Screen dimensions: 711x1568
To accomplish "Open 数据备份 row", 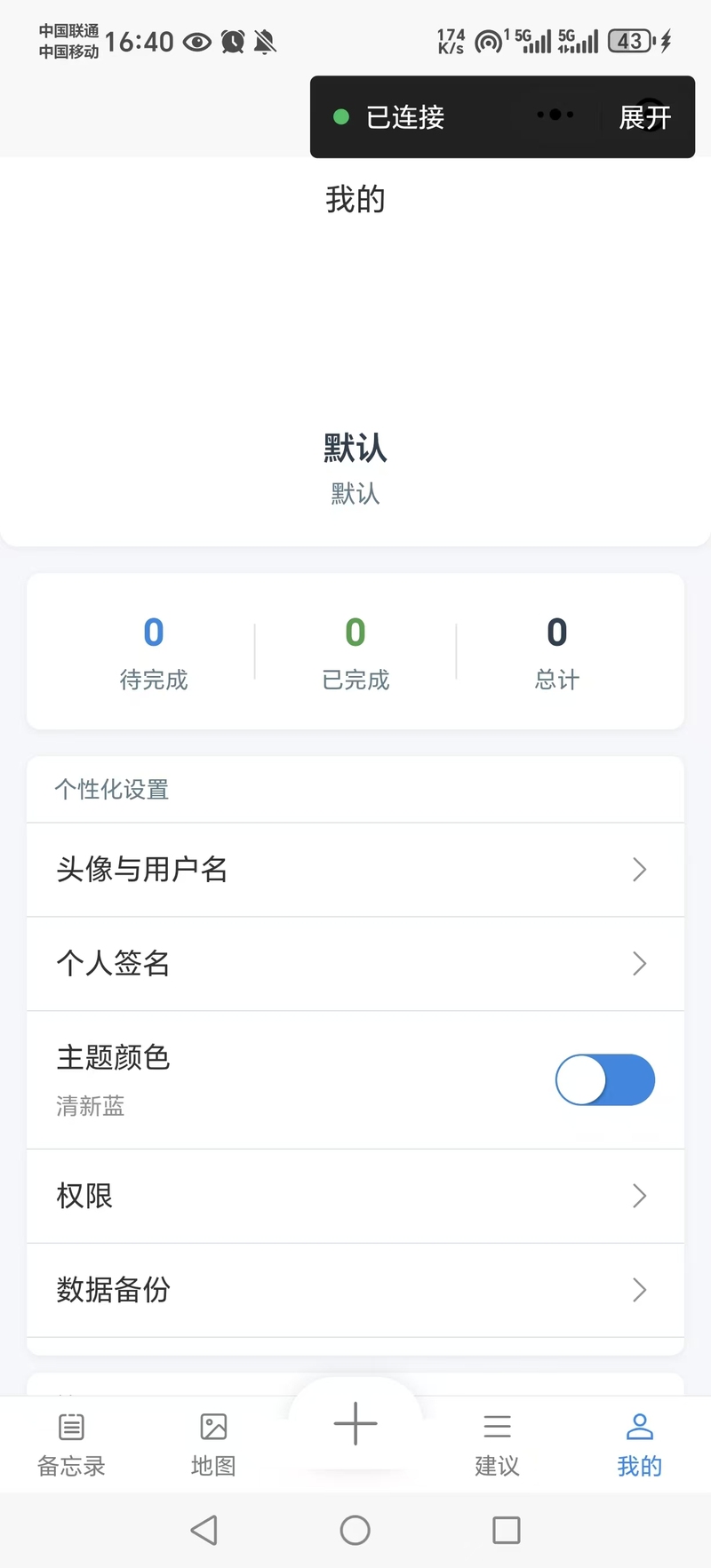I will pos(355,1290).
